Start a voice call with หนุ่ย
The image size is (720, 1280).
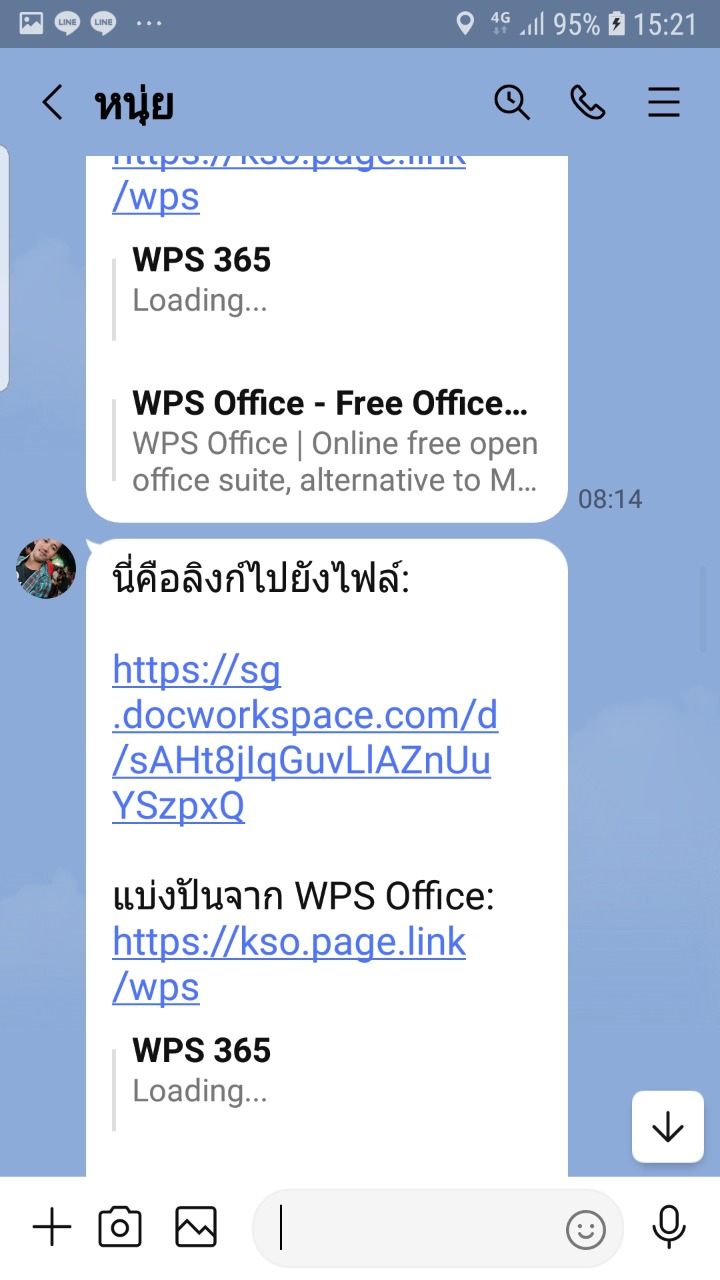point(588,102)
